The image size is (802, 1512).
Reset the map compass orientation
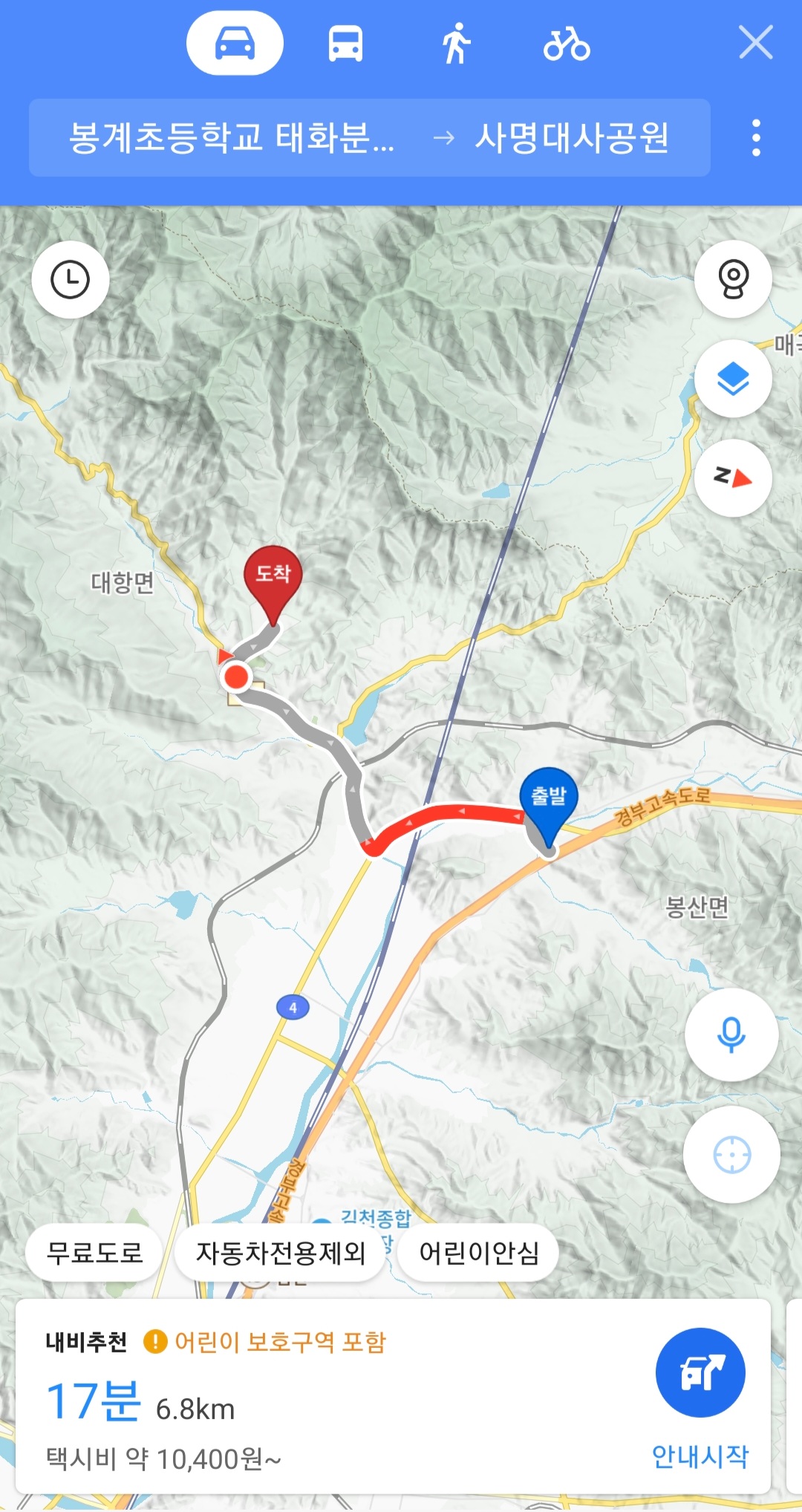[x=733, y=478]
